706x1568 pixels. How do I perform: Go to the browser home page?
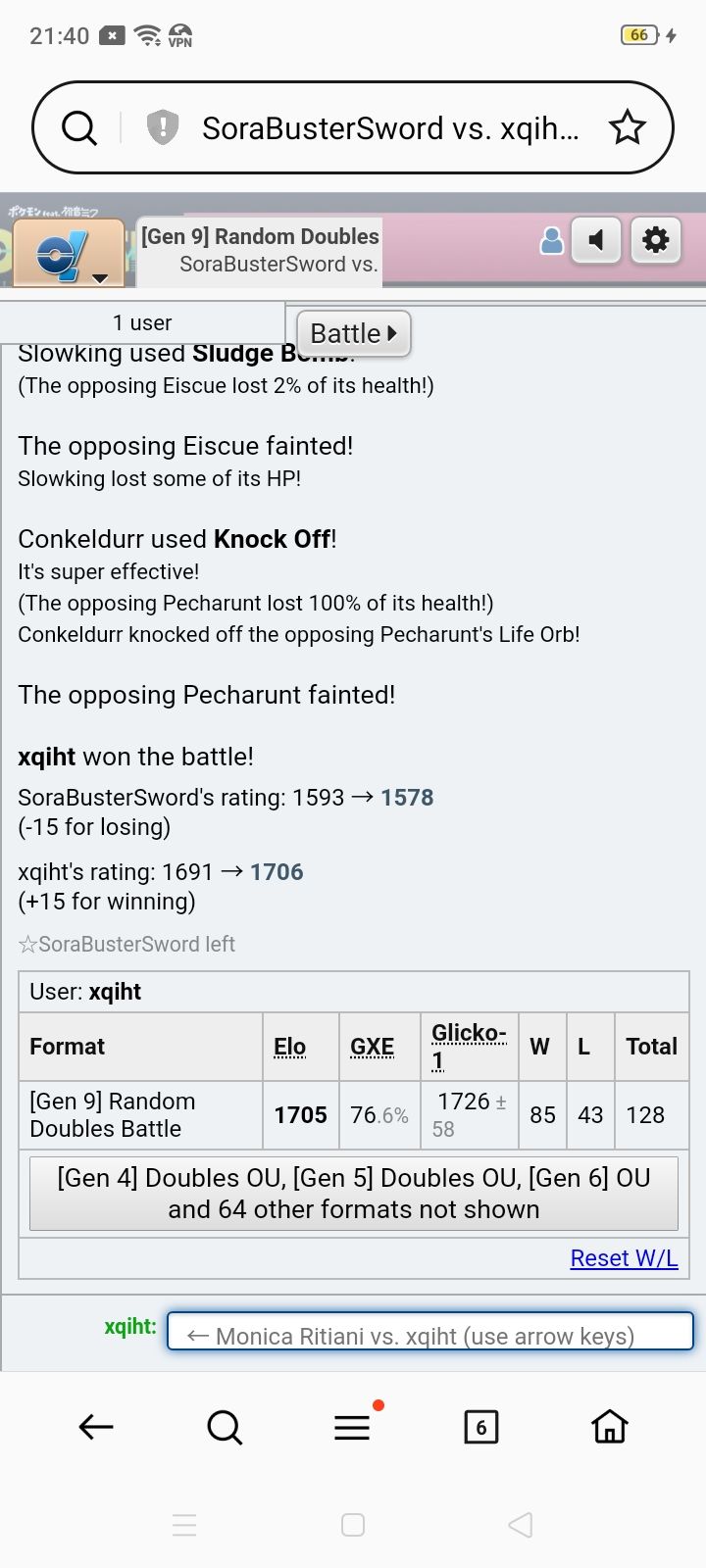609,1427
